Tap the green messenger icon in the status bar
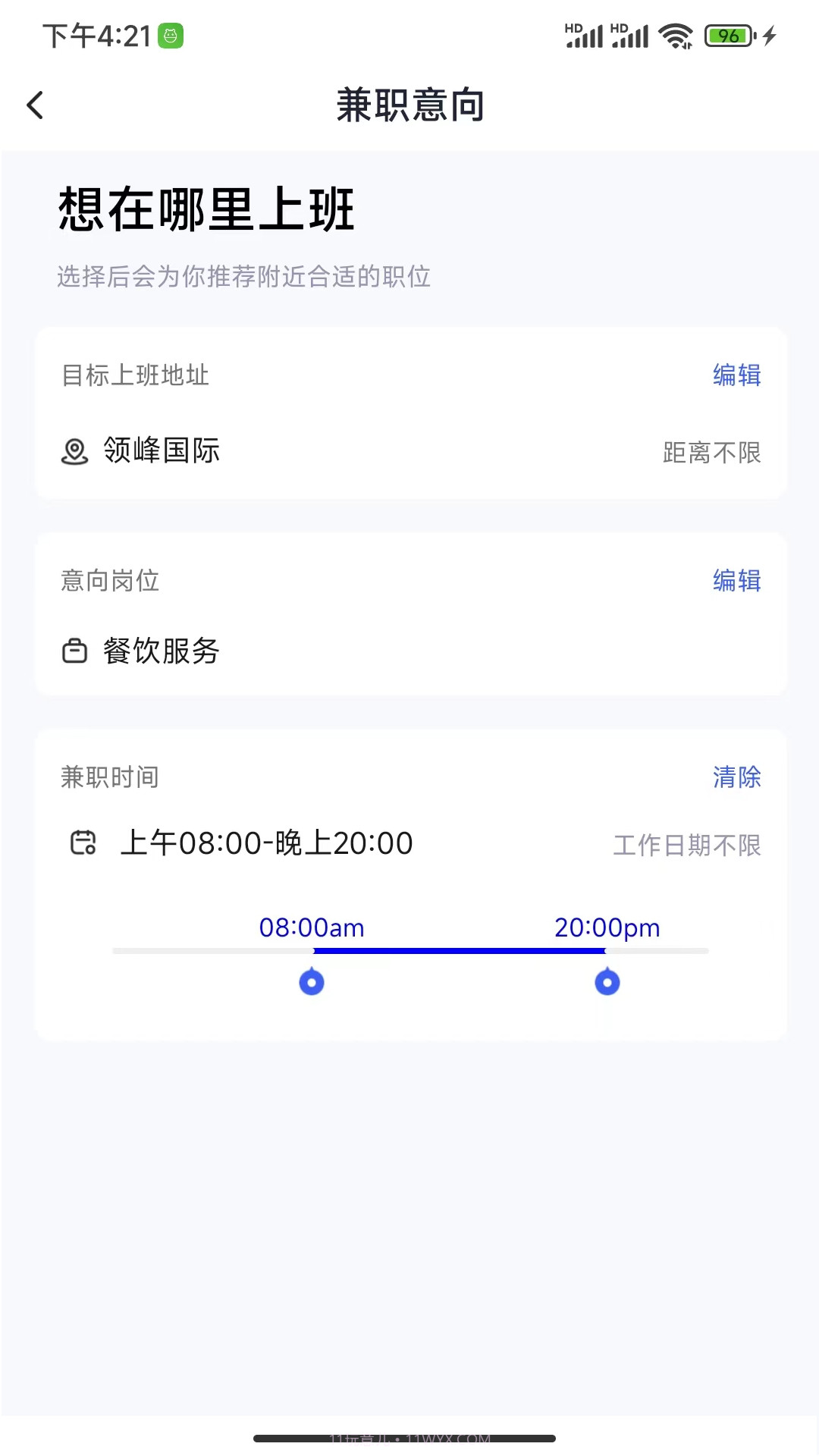 coord(170,35)
